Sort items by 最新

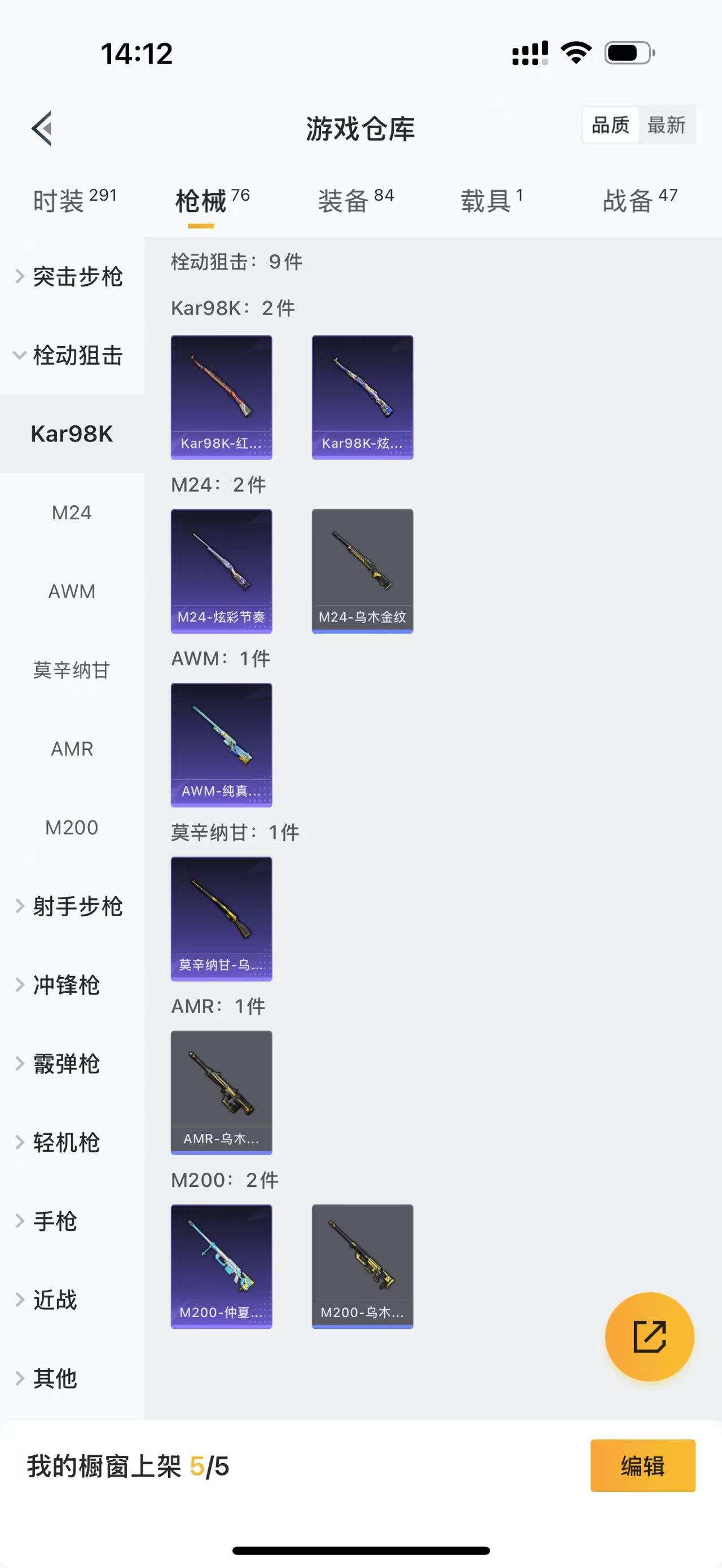pos(668,125)
